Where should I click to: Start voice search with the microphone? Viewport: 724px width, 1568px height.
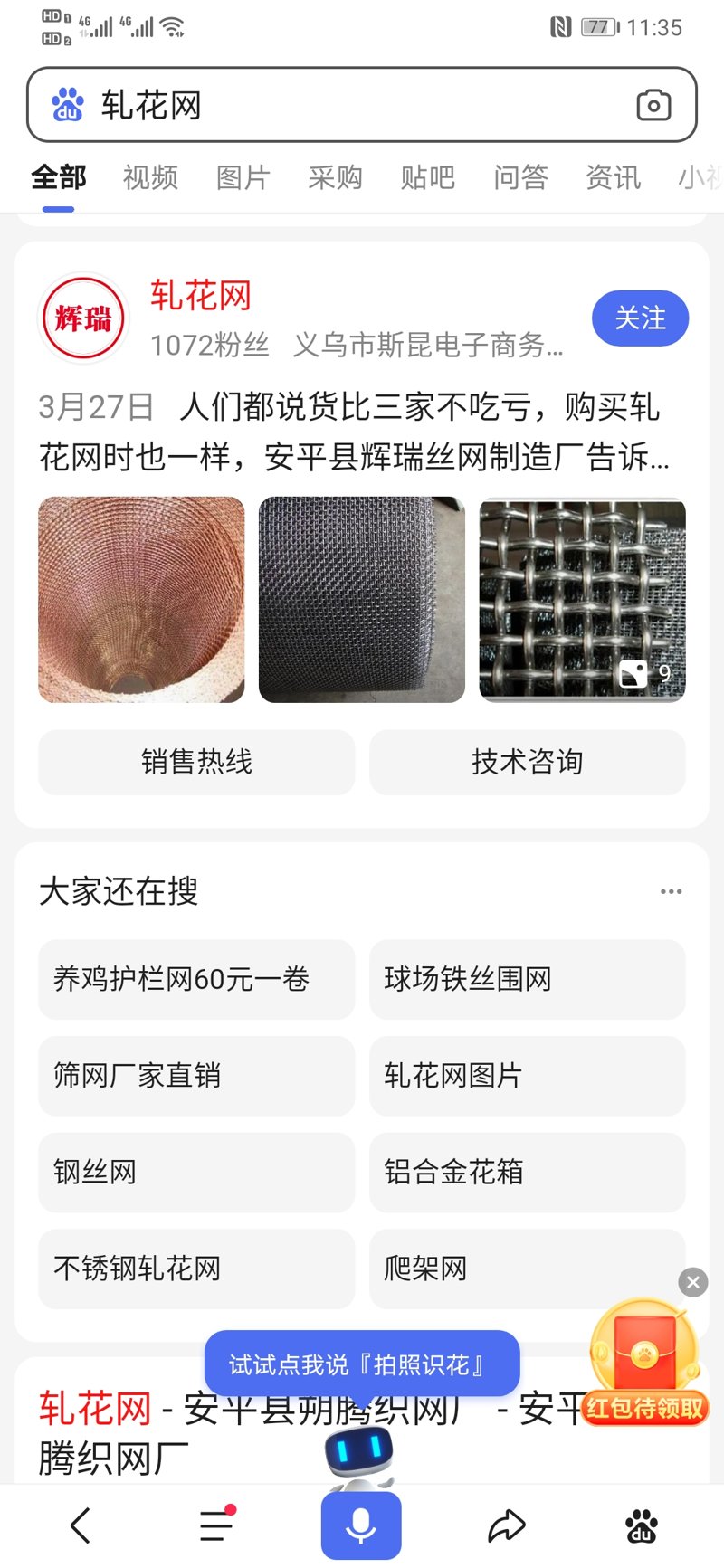[x=361, y=1525]
